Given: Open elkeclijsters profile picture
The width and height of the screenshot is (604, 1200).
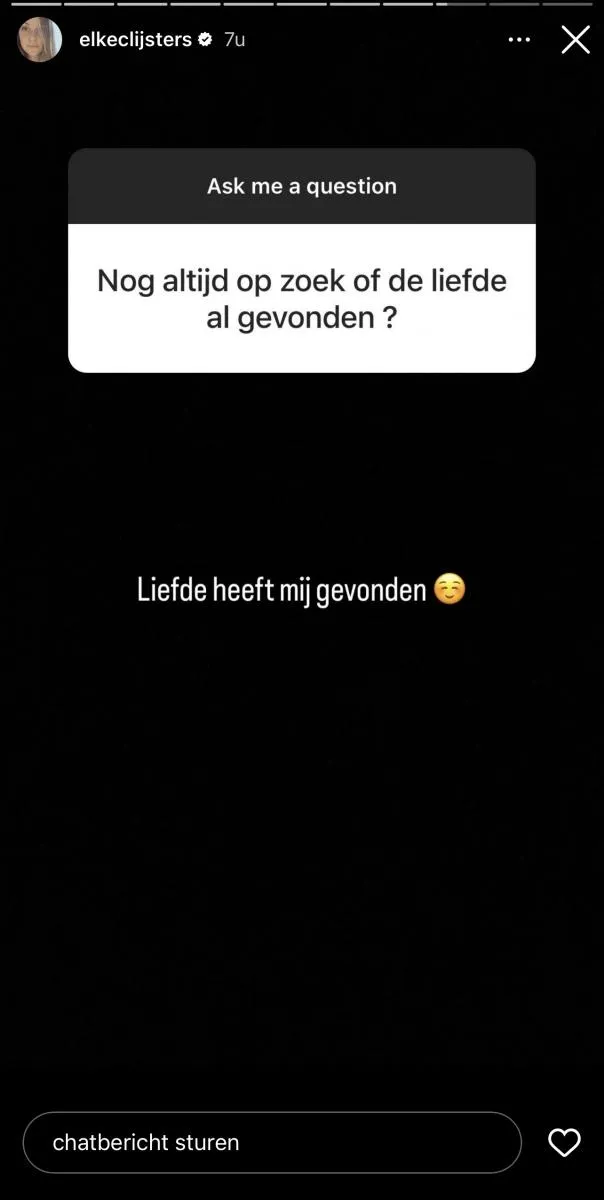Looking at the screenshot, I should pyautogui.click(x=40, y=40).
